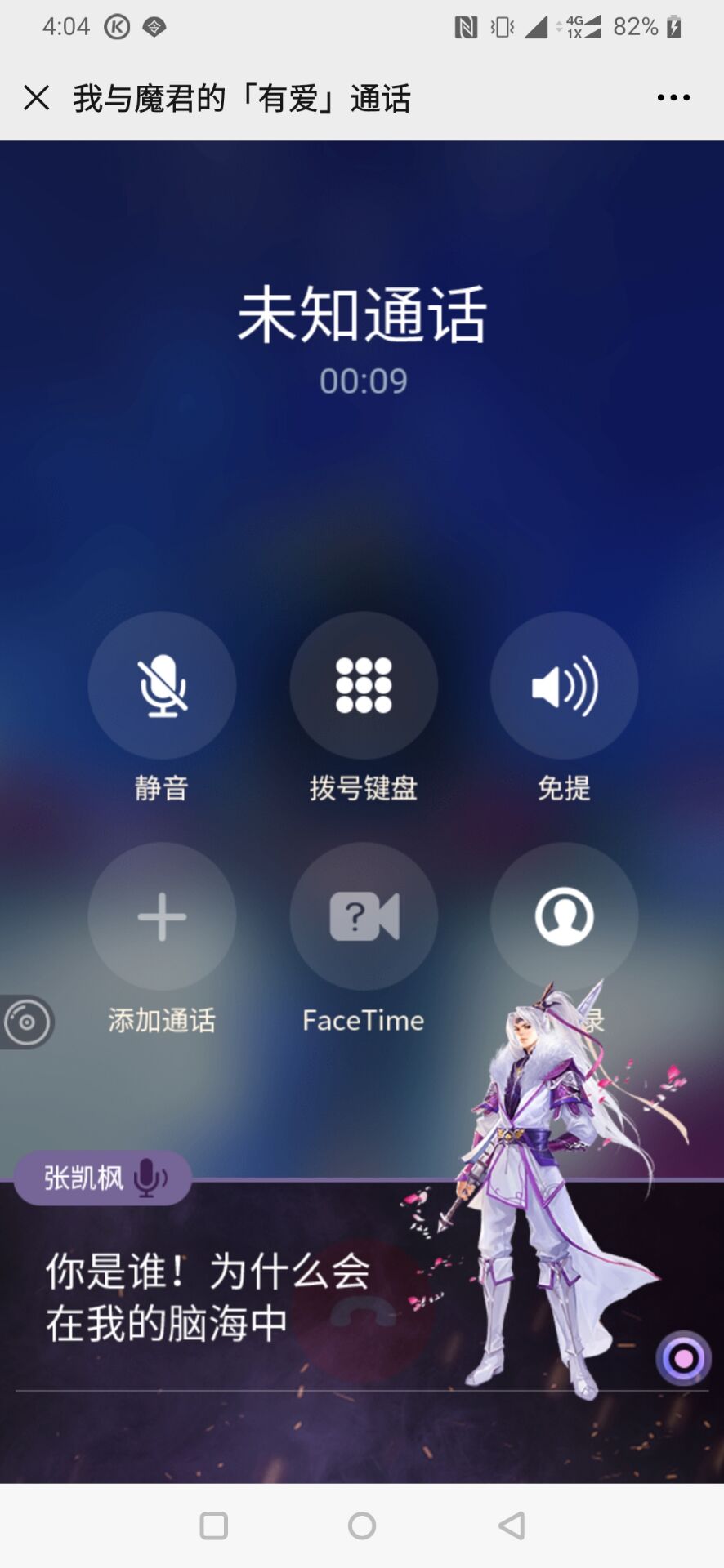Go to the system home screen
Image resolution: width=724 pixels, height=1568 pixels.
362,1526
